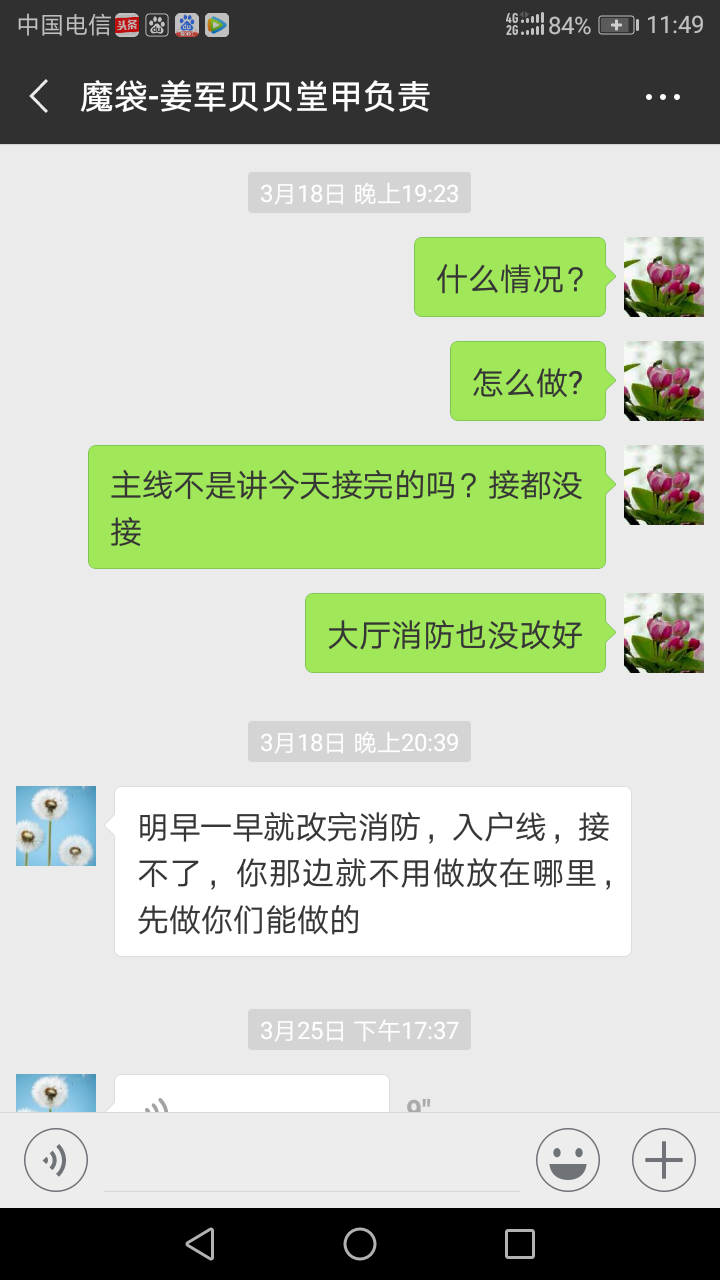Tap the Android home button
This screenshot has height=1280, width=720.
coord(360,1244)
